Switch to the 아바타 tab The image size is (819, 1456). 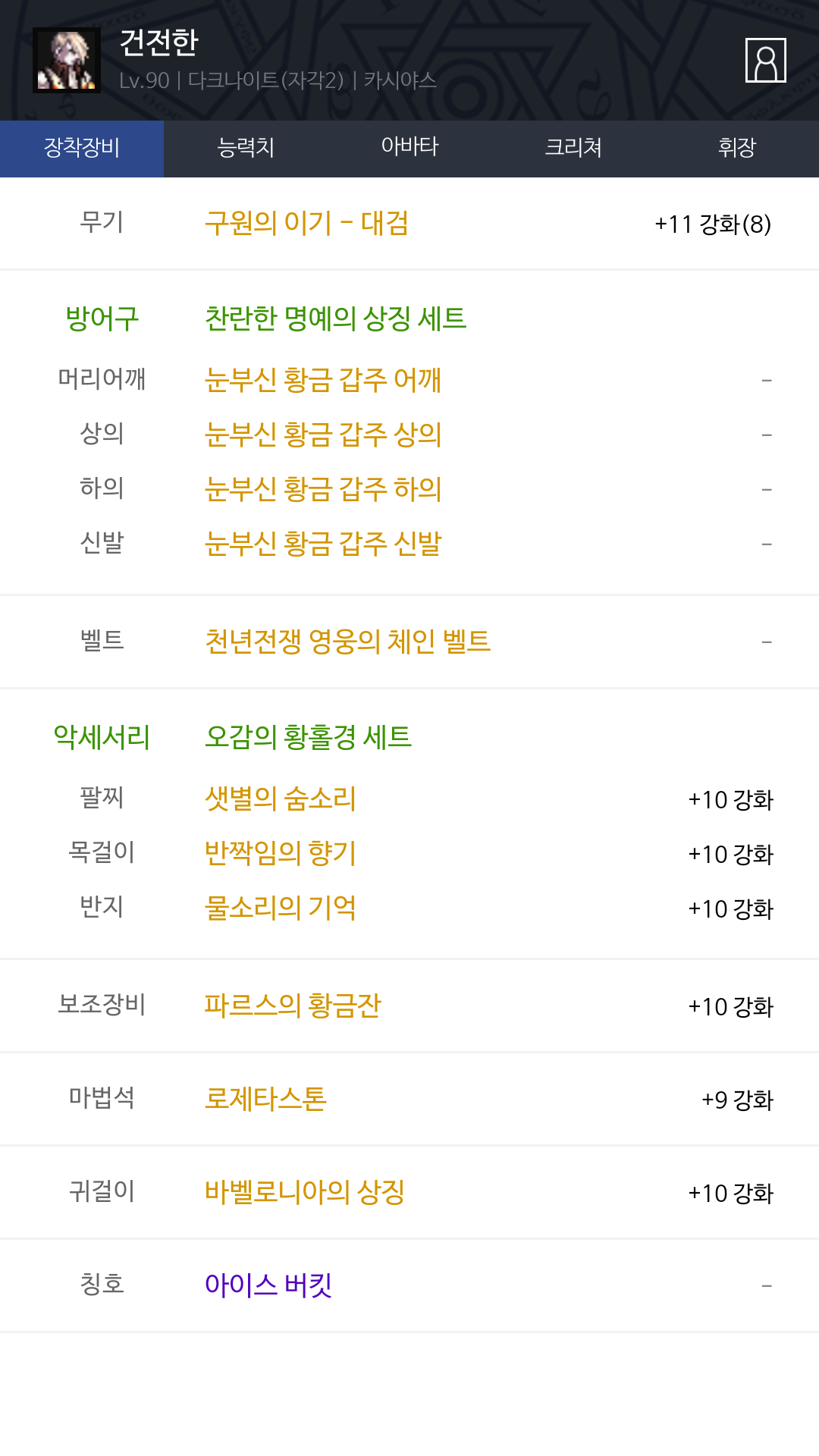[x=409, y=149]
